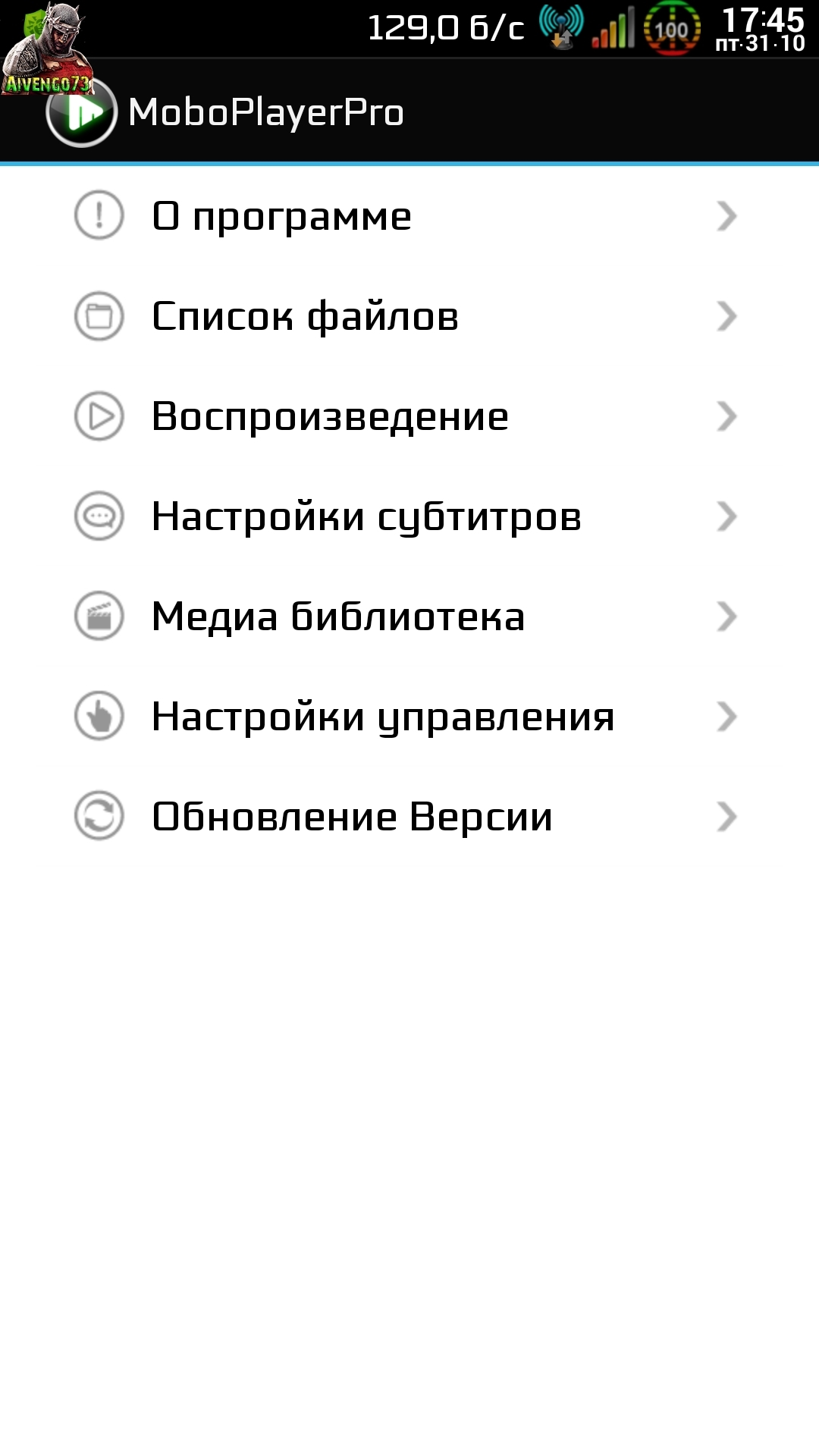Select the Настройки управления menu row
Screen dimensions: 819x1456
click(x=409, y=716)
